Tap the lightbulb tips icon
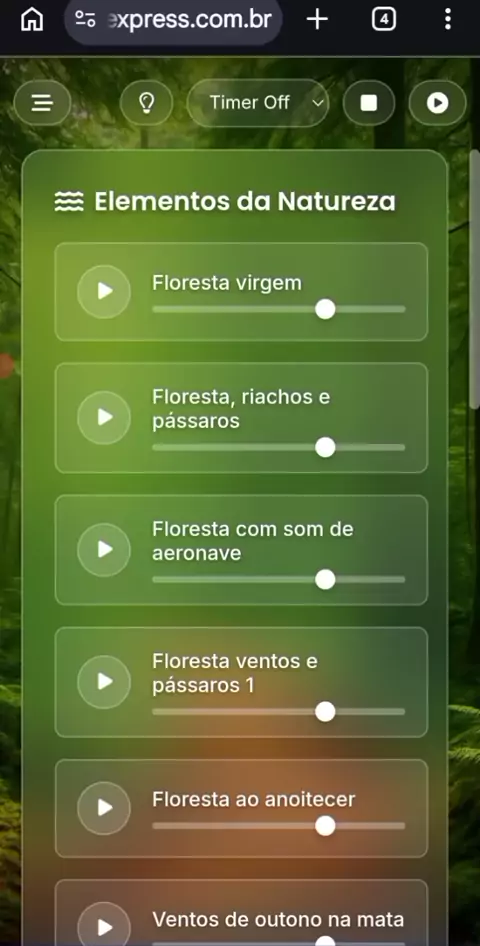Screen dimensions: 480x946 pyautogui.click(x=147, y=103)
